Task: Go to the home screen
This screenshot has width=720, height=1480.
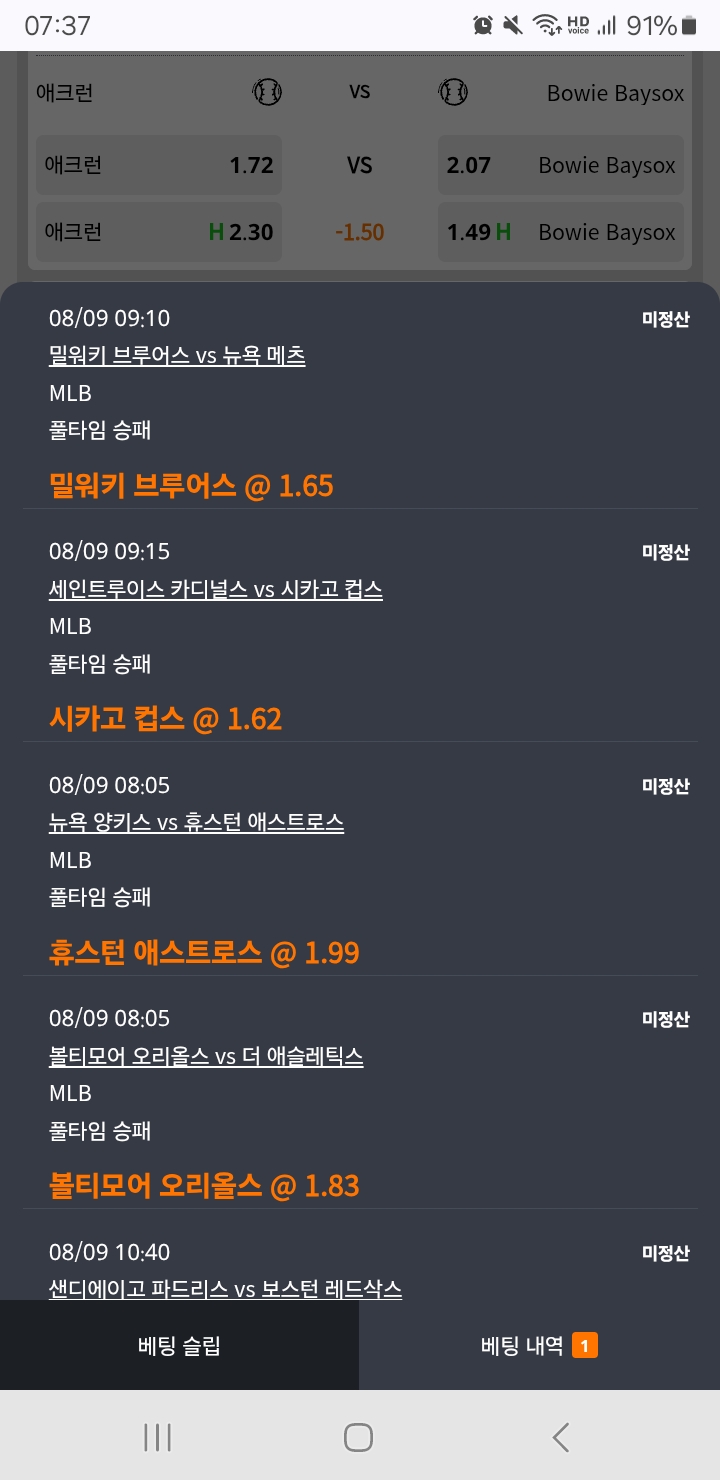Action: pyautogui.click(x=359, y=1438)
